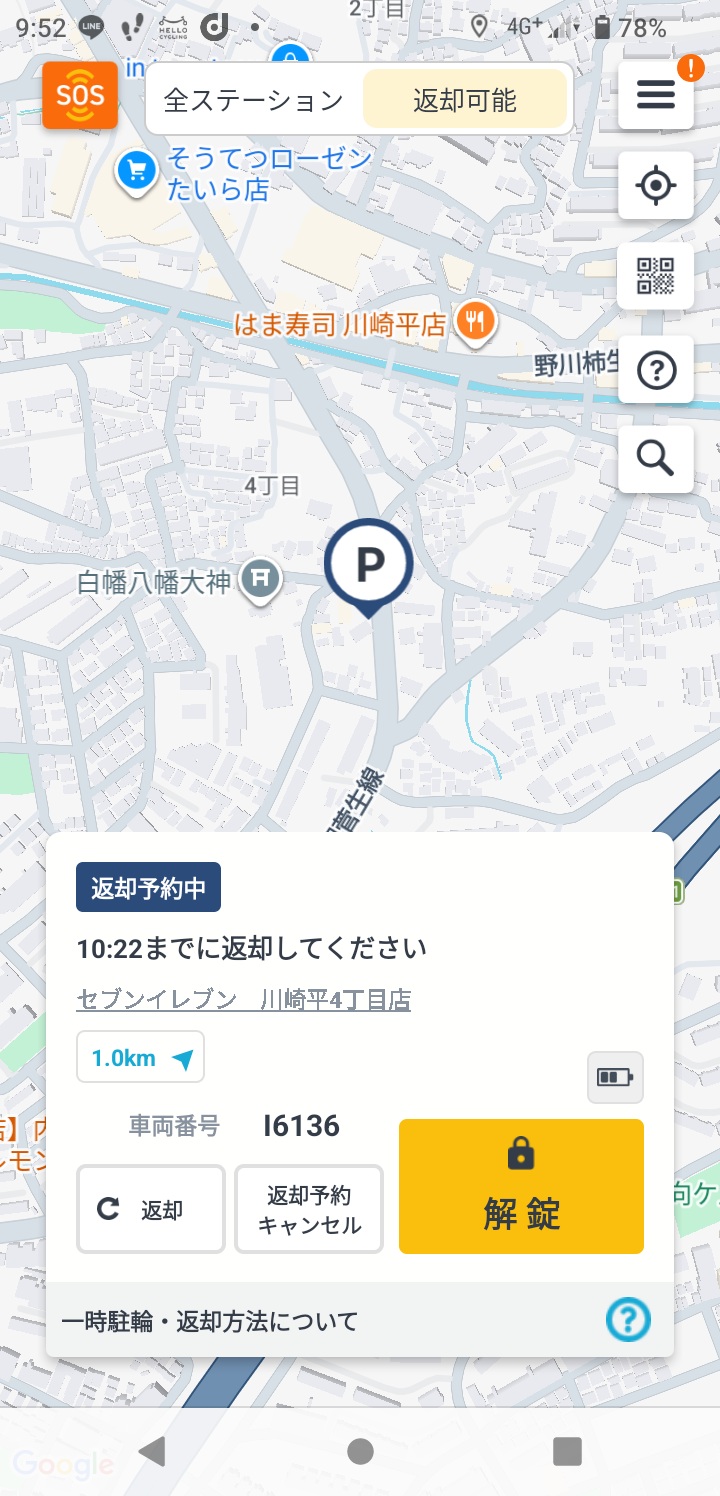
Task: Open the help question mark button
Action: (655, 371)
